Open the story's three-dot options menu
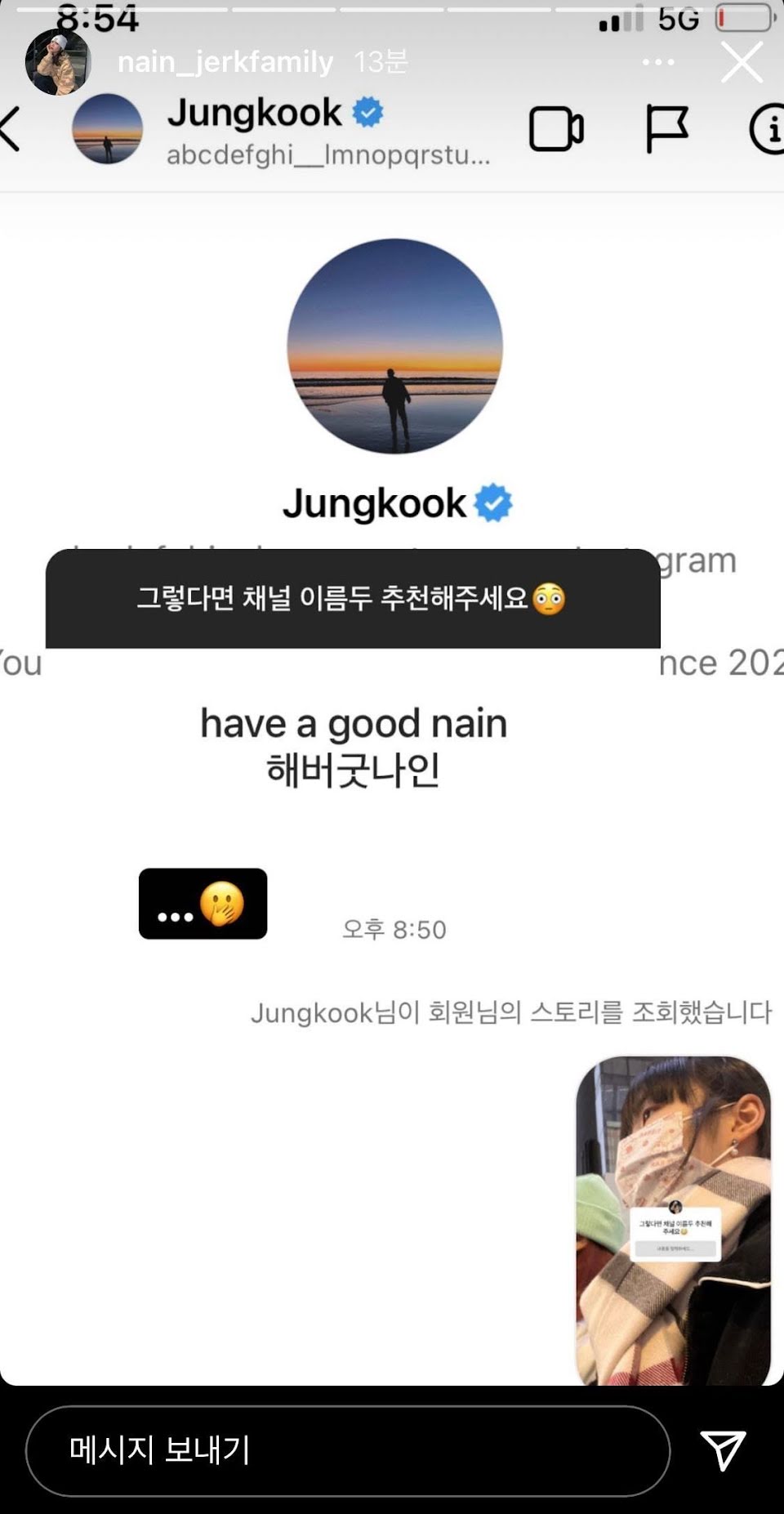The image size is (784, 1514). pos(658,62)
